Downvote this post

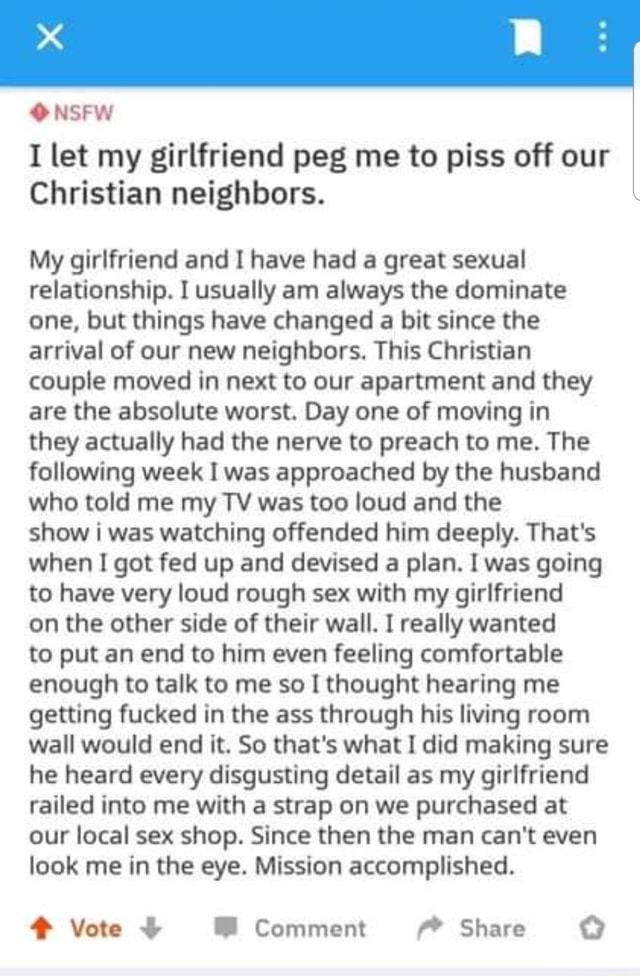tap(150, 928)
